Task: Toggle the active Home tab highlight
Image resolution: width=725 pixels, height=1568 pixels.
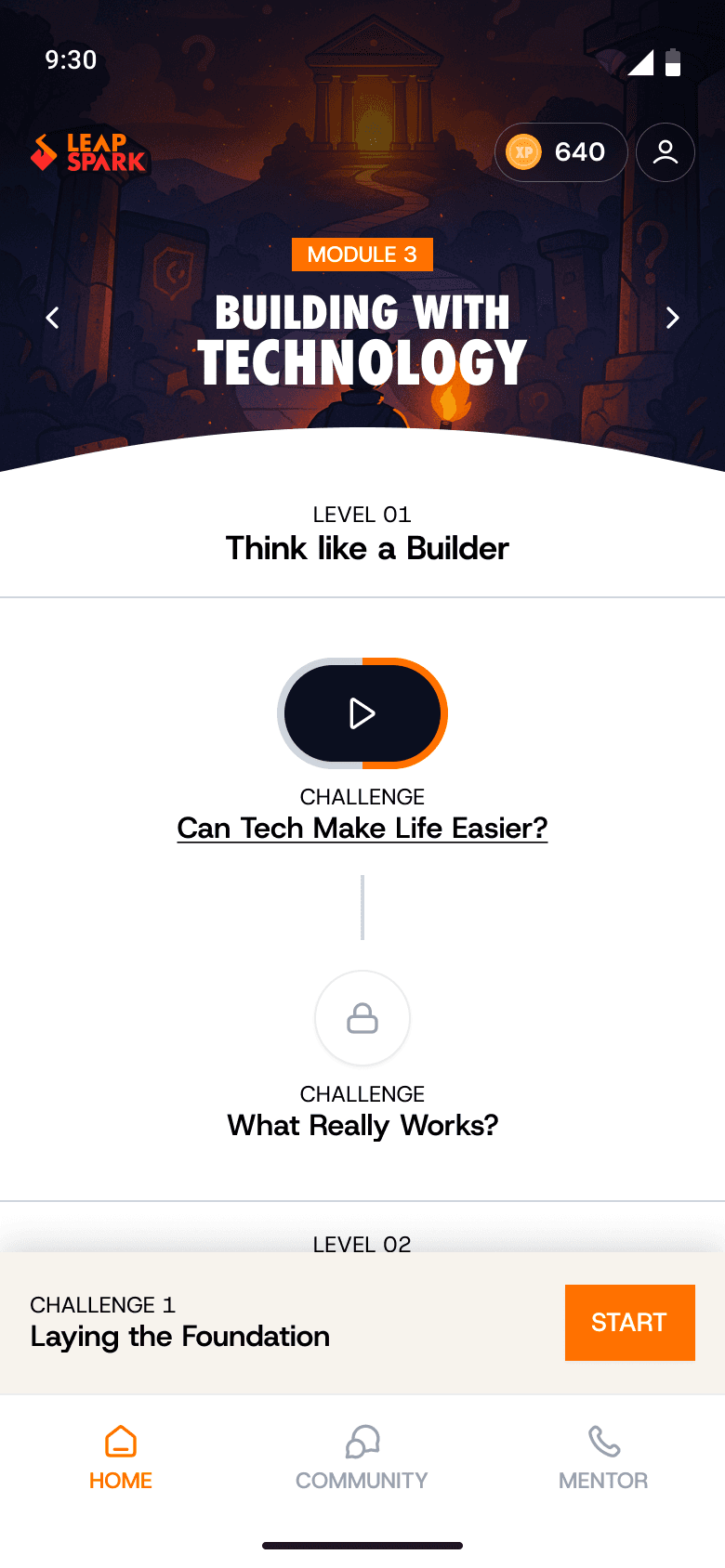Action: pyautogui.click(x=121, y=1457)
